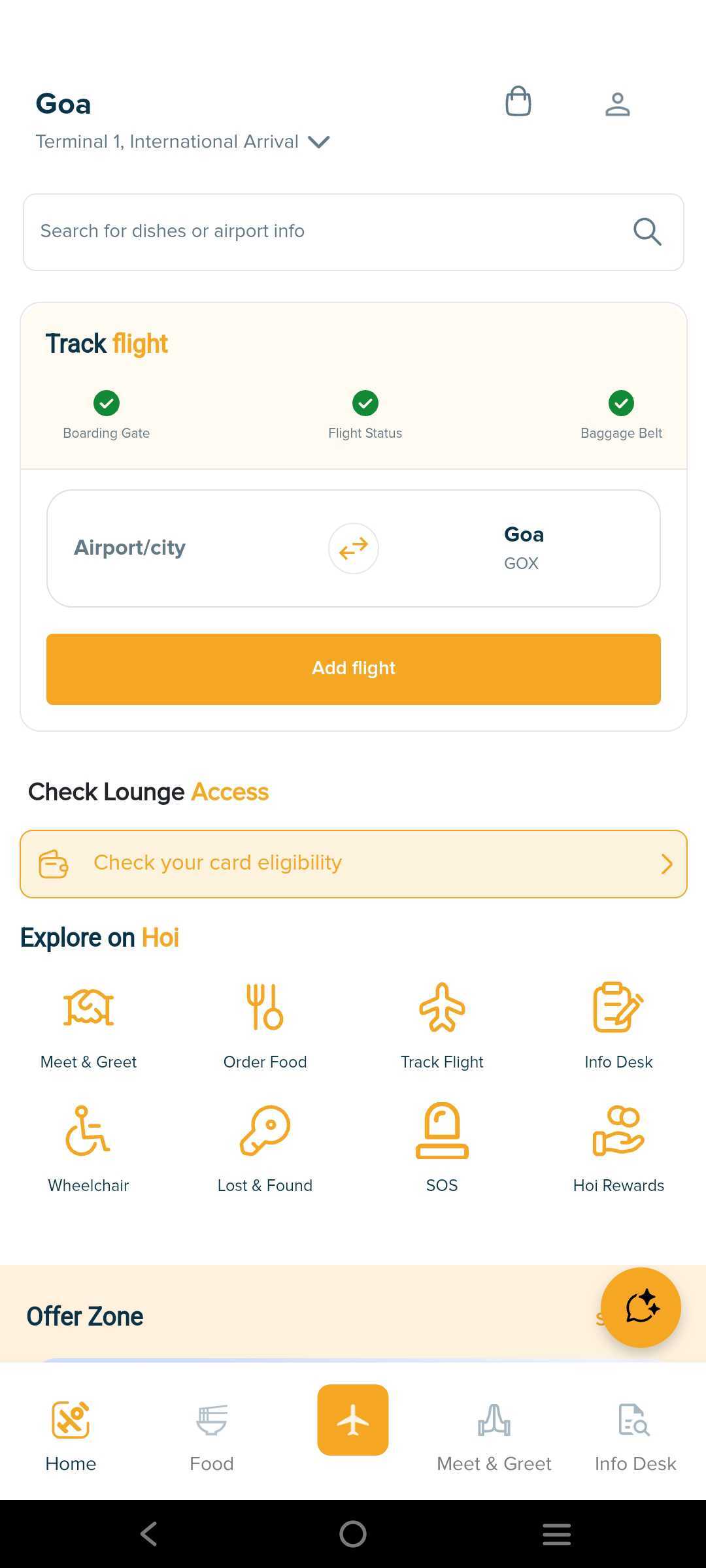Request Wheelchair assistance
The width and height of the screenshot is (706, 1568).
click(88, 1147)
